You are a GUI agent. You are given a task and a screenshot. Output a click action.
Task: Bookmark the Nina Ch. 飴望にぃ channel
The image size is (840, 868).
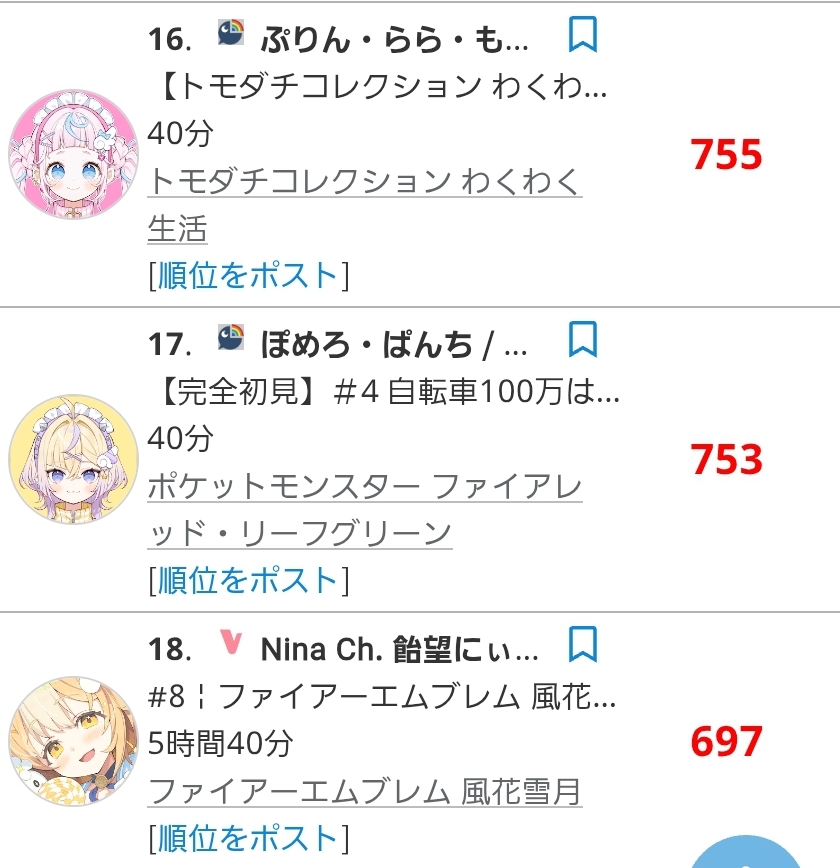[x=583, y=644]
